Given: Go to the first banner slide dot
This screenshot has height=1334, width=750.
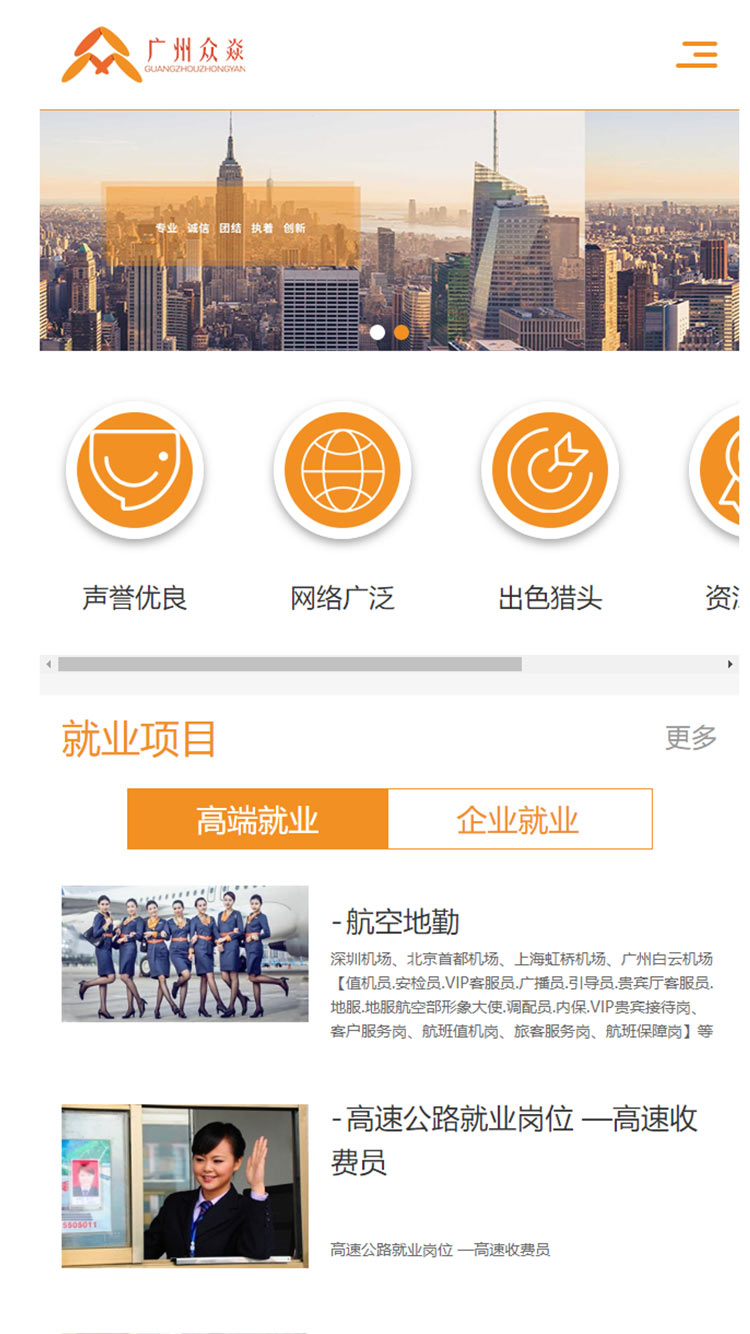Looking at the screenshot, I should click(377, 332).
